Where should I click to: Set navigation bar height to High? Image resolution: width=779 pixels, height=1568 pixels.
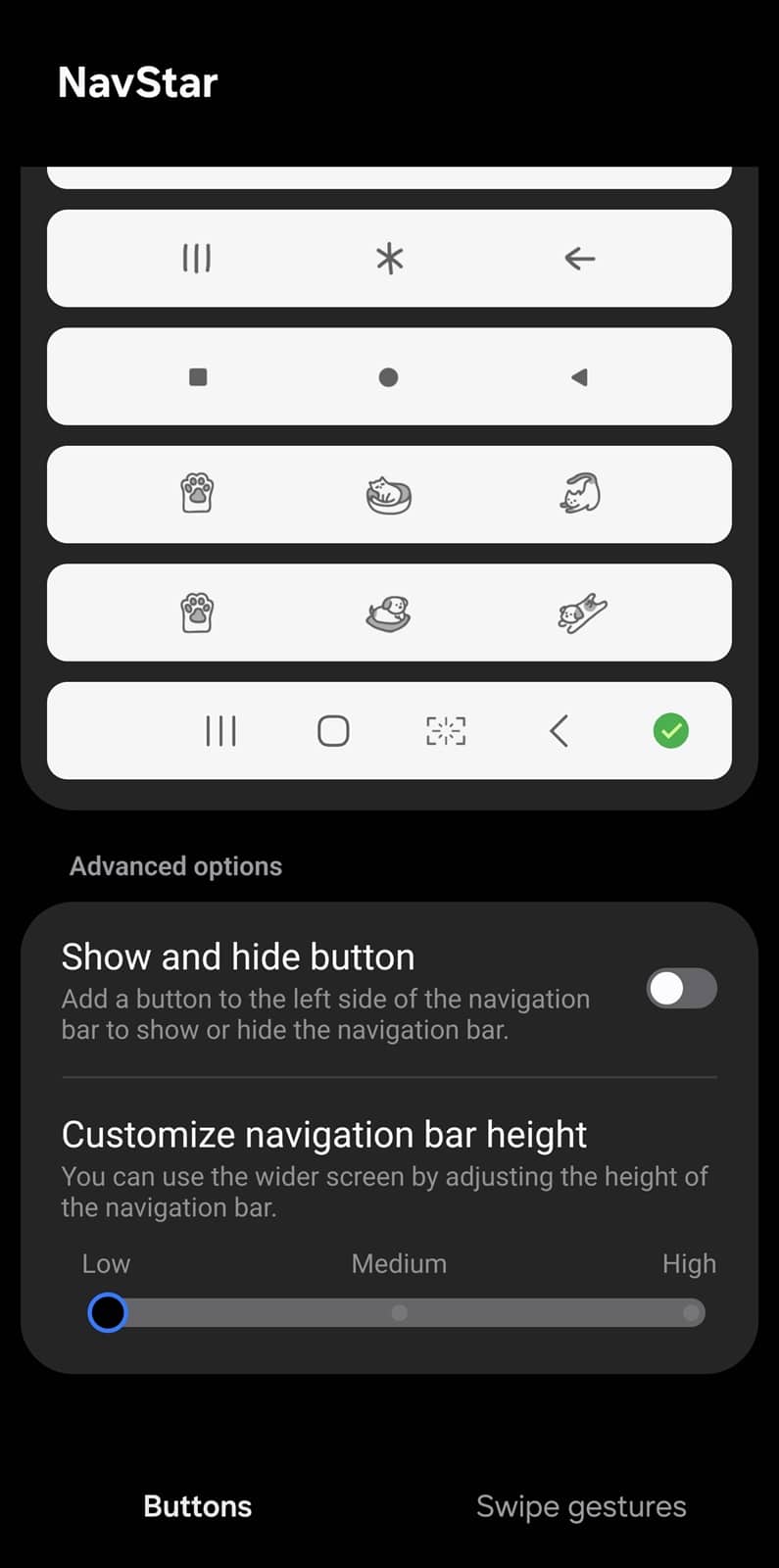pos(692,1312)
